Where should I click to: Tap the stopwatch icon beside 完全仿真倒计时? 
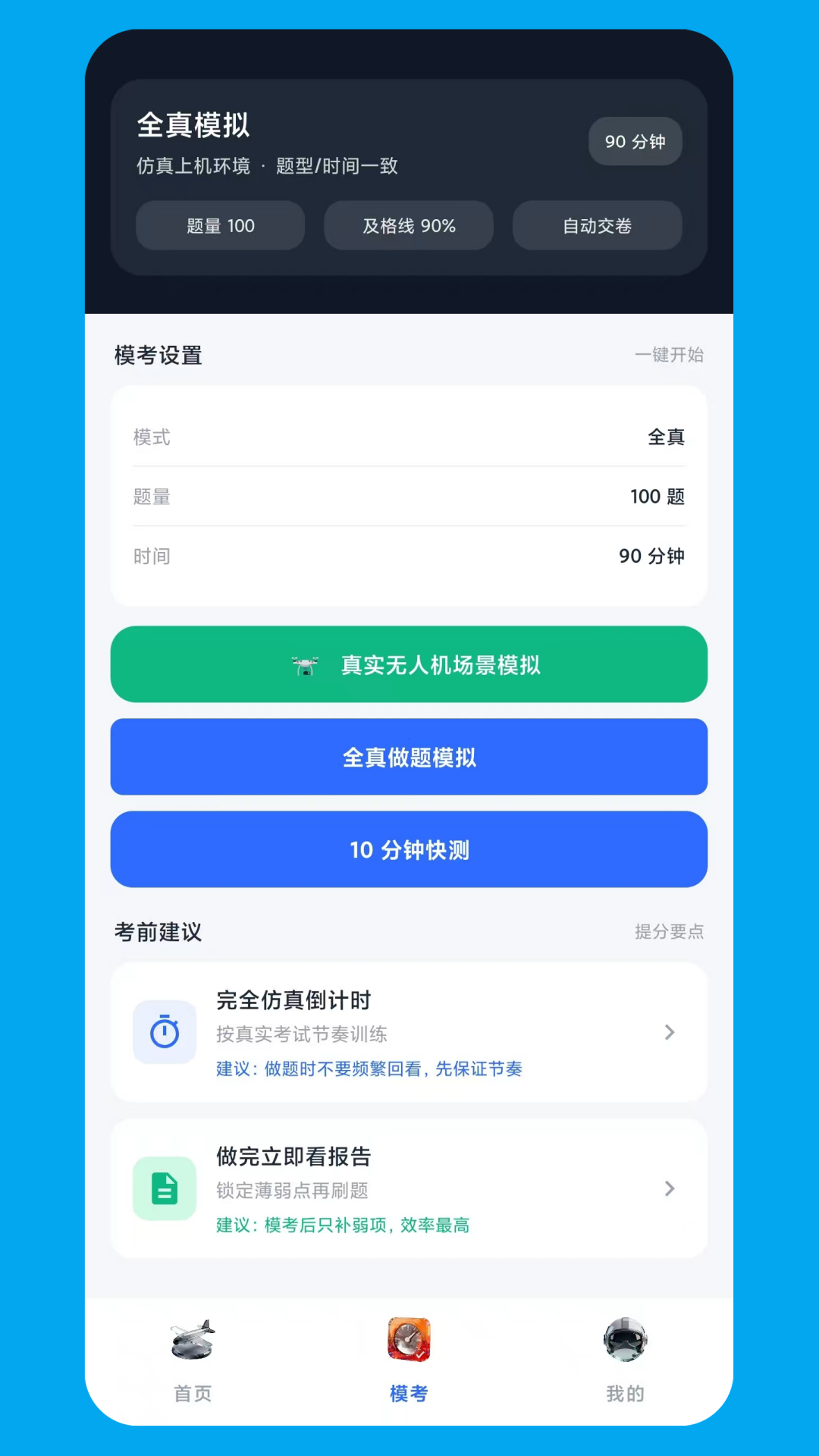click(165, 1031)
